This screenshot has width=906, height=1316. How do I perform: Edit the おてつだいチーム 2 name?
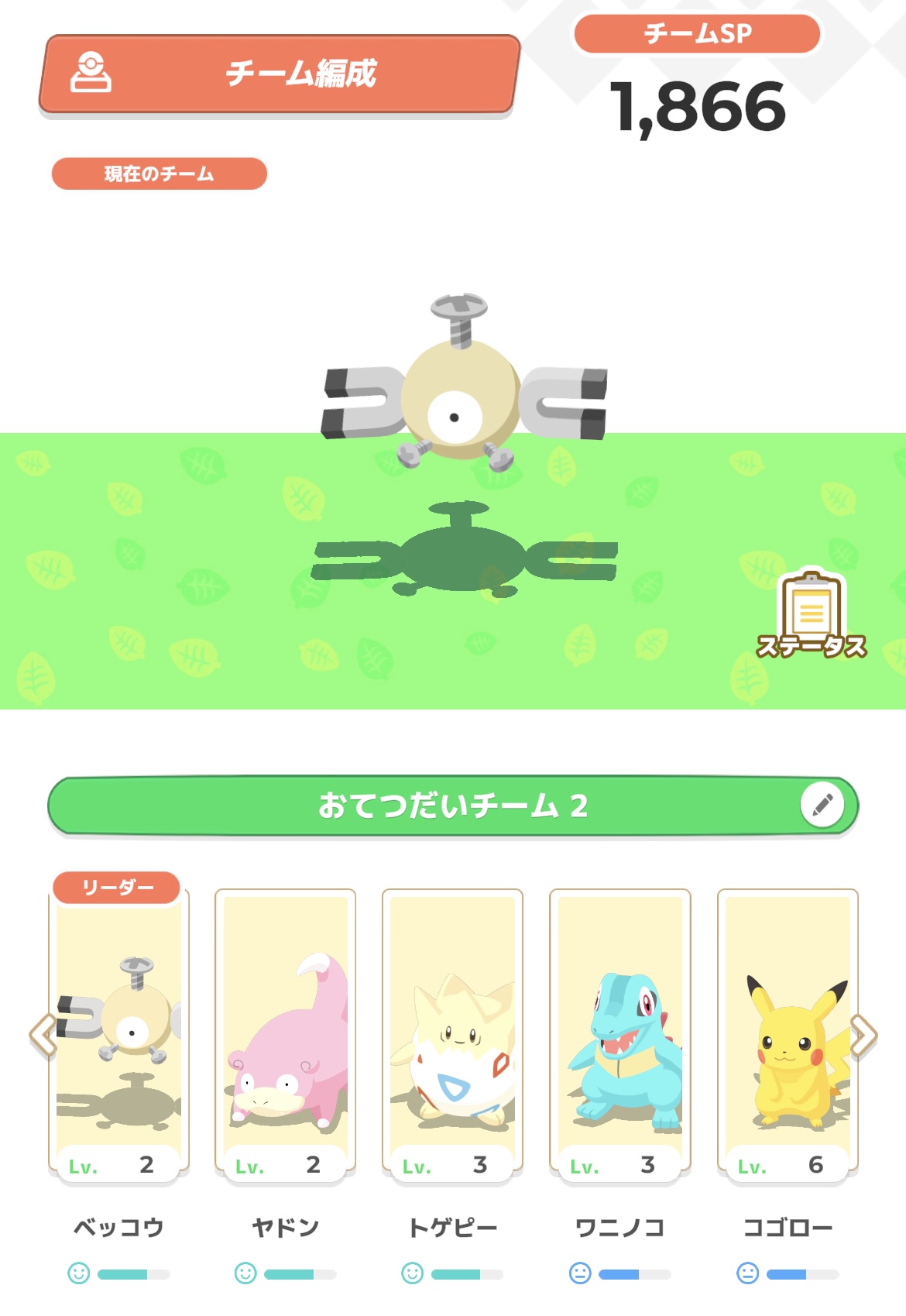(x=822, y=805)
